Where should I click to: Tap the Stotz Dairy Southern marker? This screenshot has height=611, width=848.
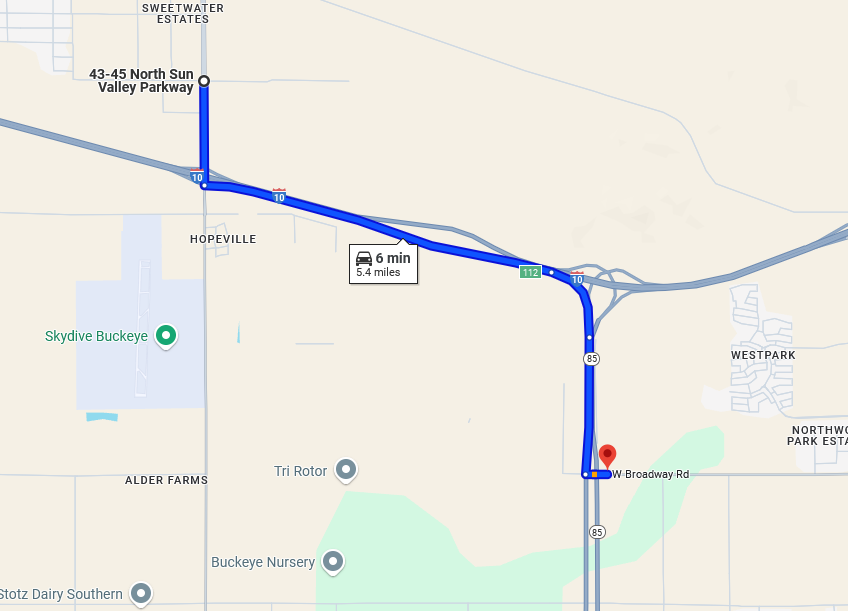[141, 593]
